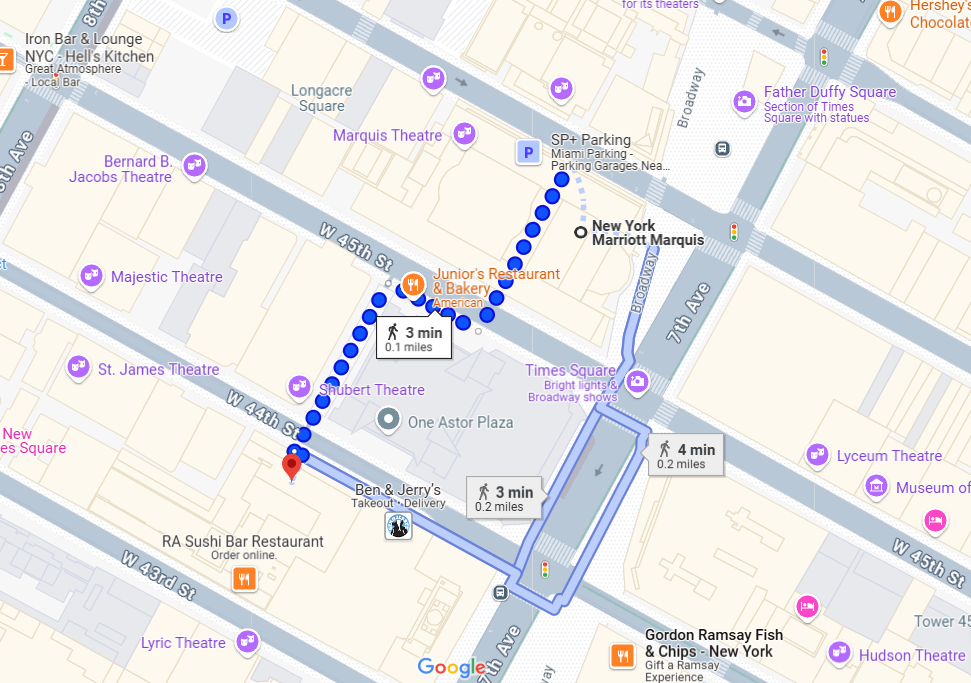Tap the Majestic Theatre pin
Image resolution: width=971 pixels, height=683 pixels.
(92, 275)
